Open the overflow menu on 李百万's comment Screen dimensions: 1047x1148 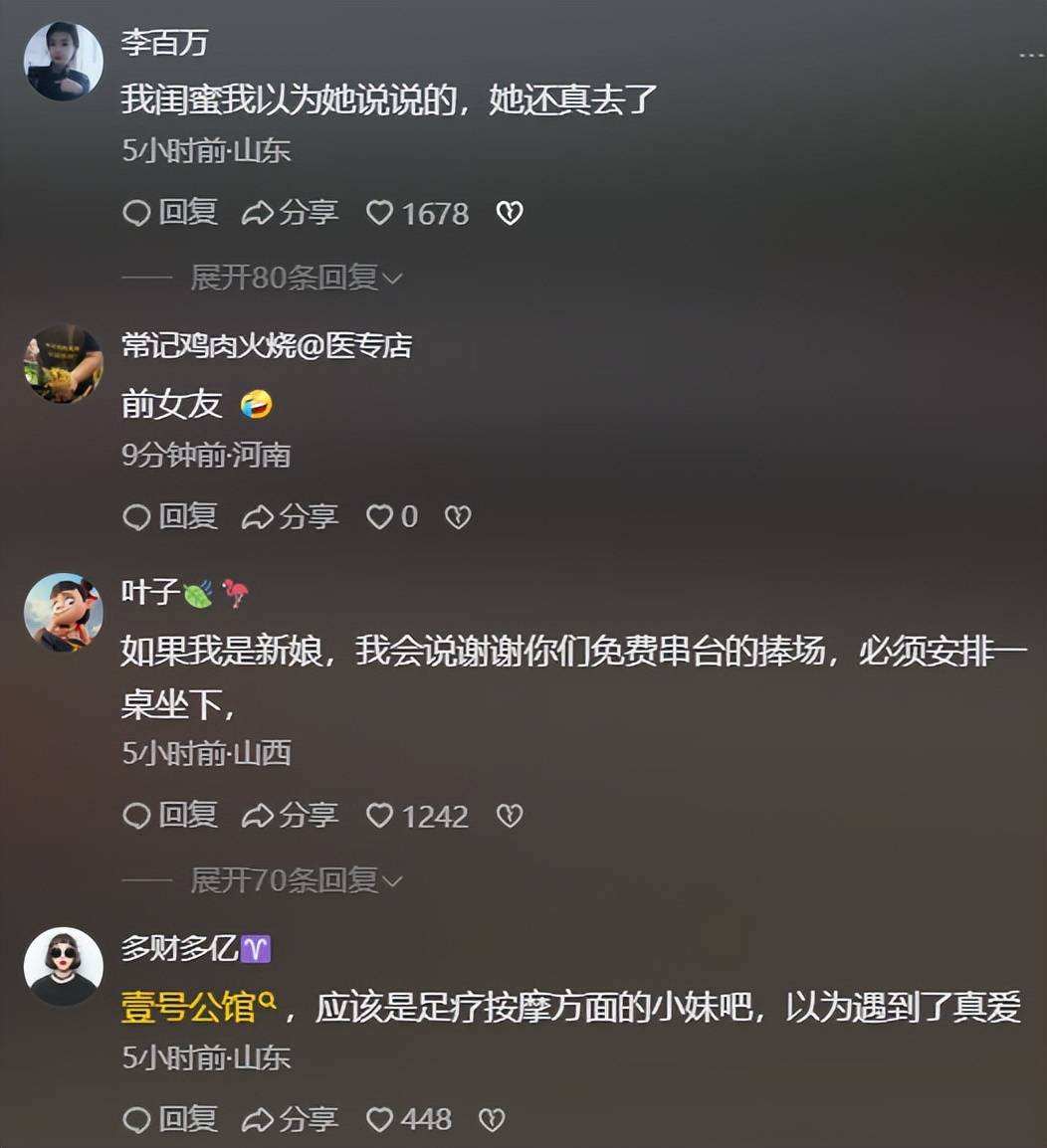1031,55
